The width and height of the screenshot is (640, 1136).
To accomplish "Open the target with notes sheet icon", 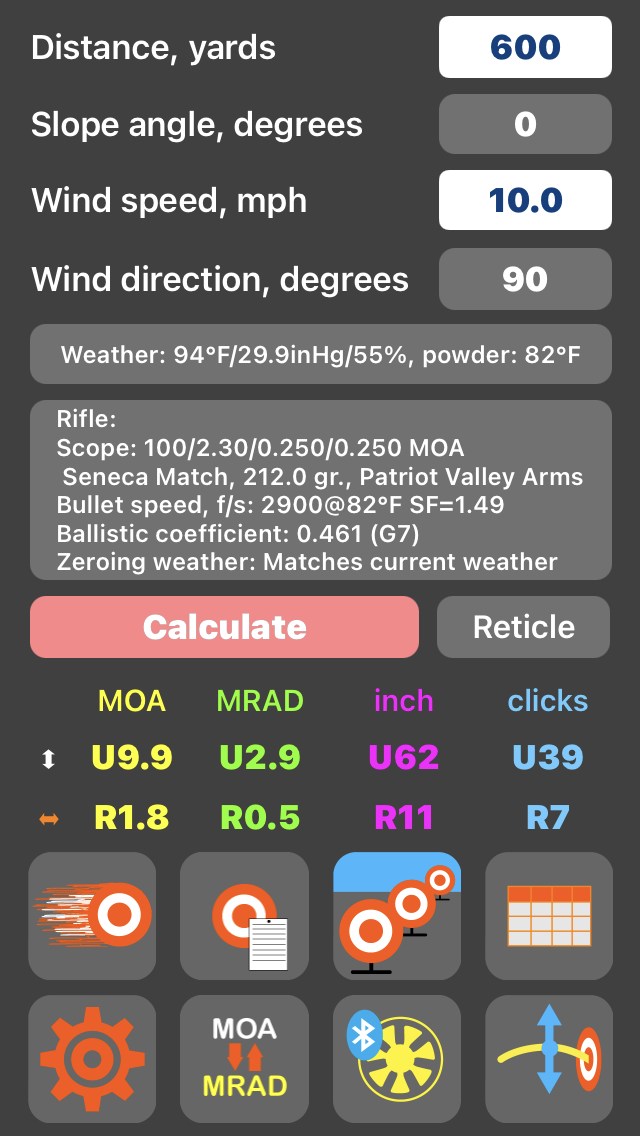I will pyautogui.click(x=244, y=916).
